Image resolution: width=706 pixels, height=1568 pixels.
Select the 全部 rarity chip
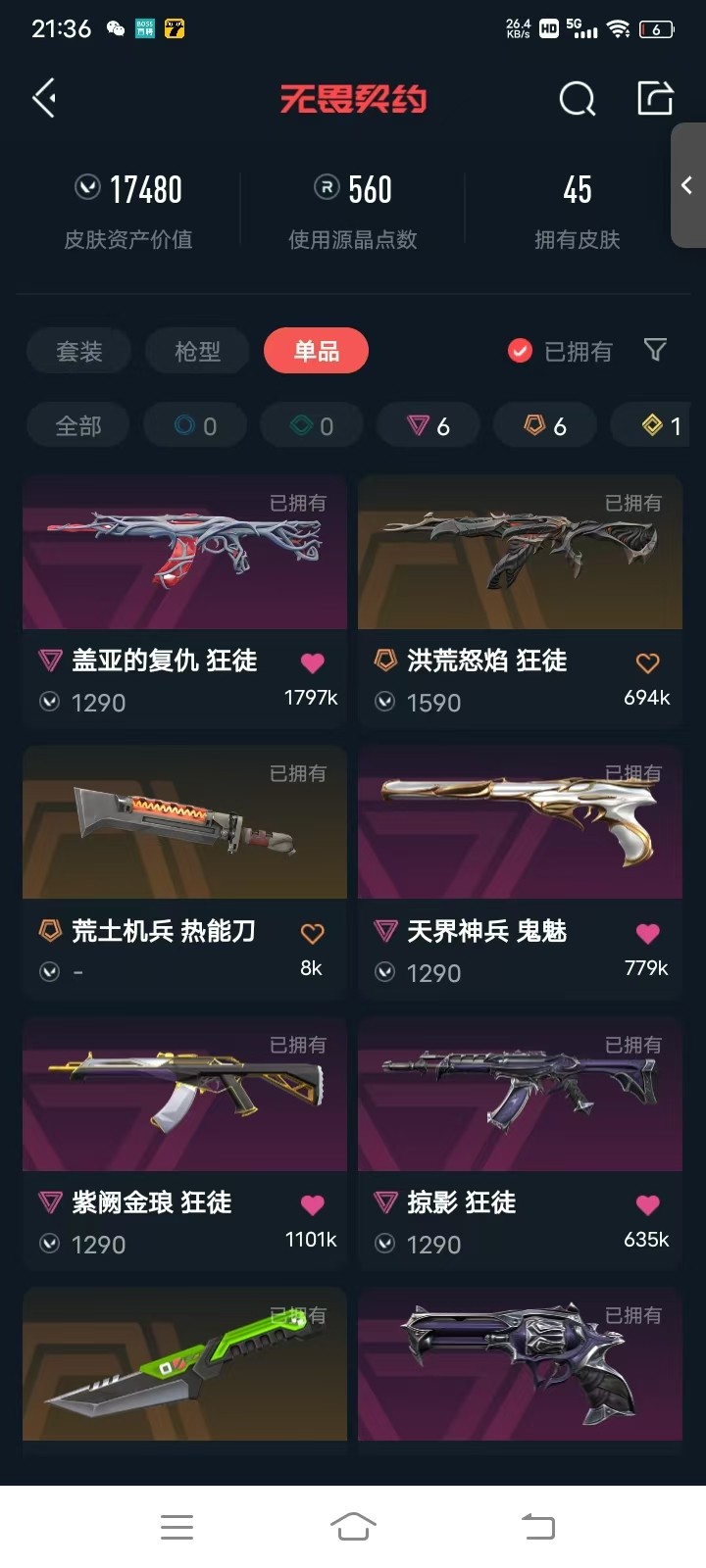(x=78, y=426)
